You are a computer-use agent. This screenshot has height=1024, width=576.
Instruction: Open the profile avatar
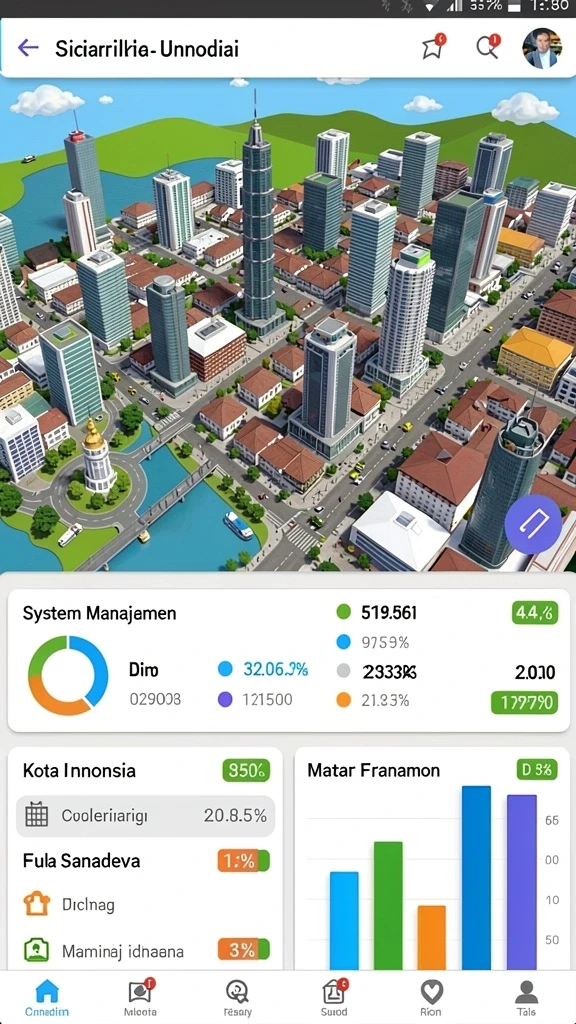click(542, 48)
